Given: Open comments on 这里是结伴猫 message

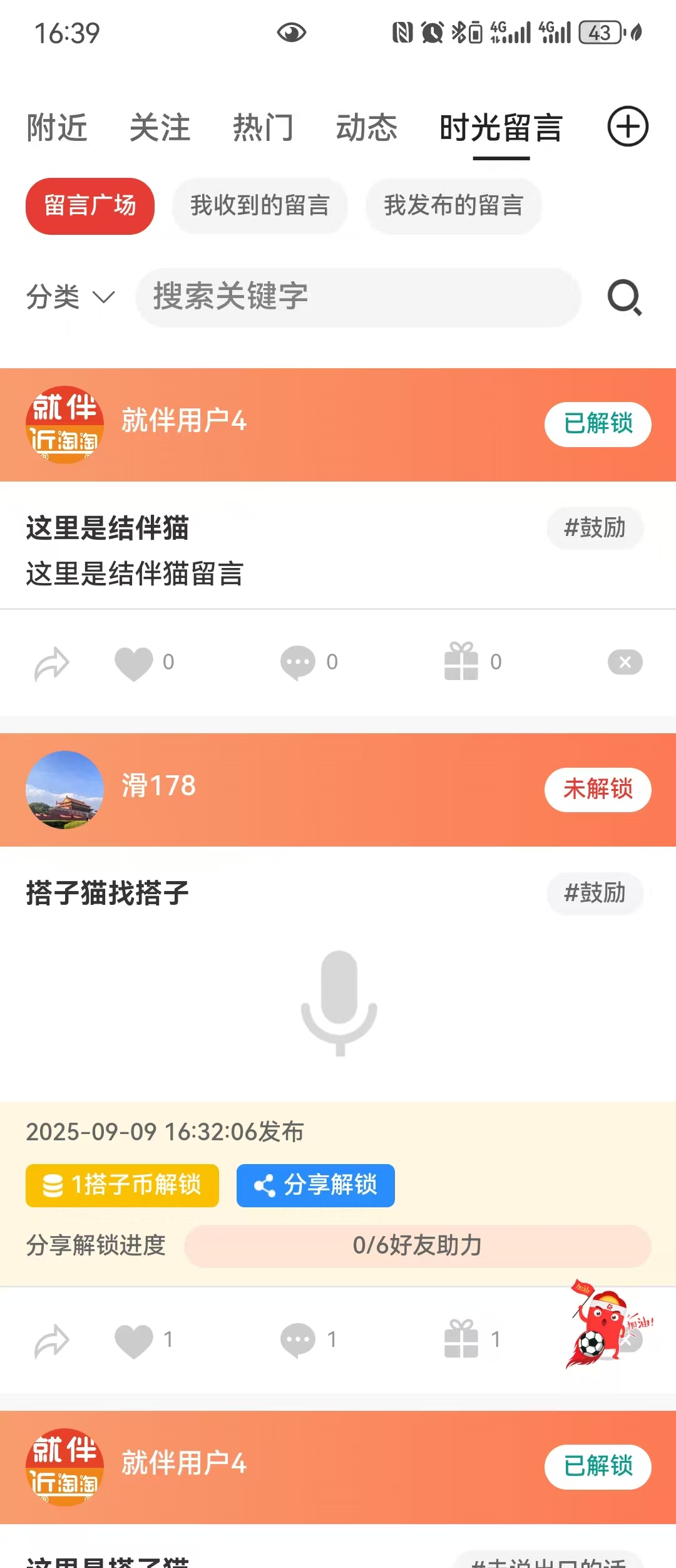Looking at the screenshot, I should point(298,663).
